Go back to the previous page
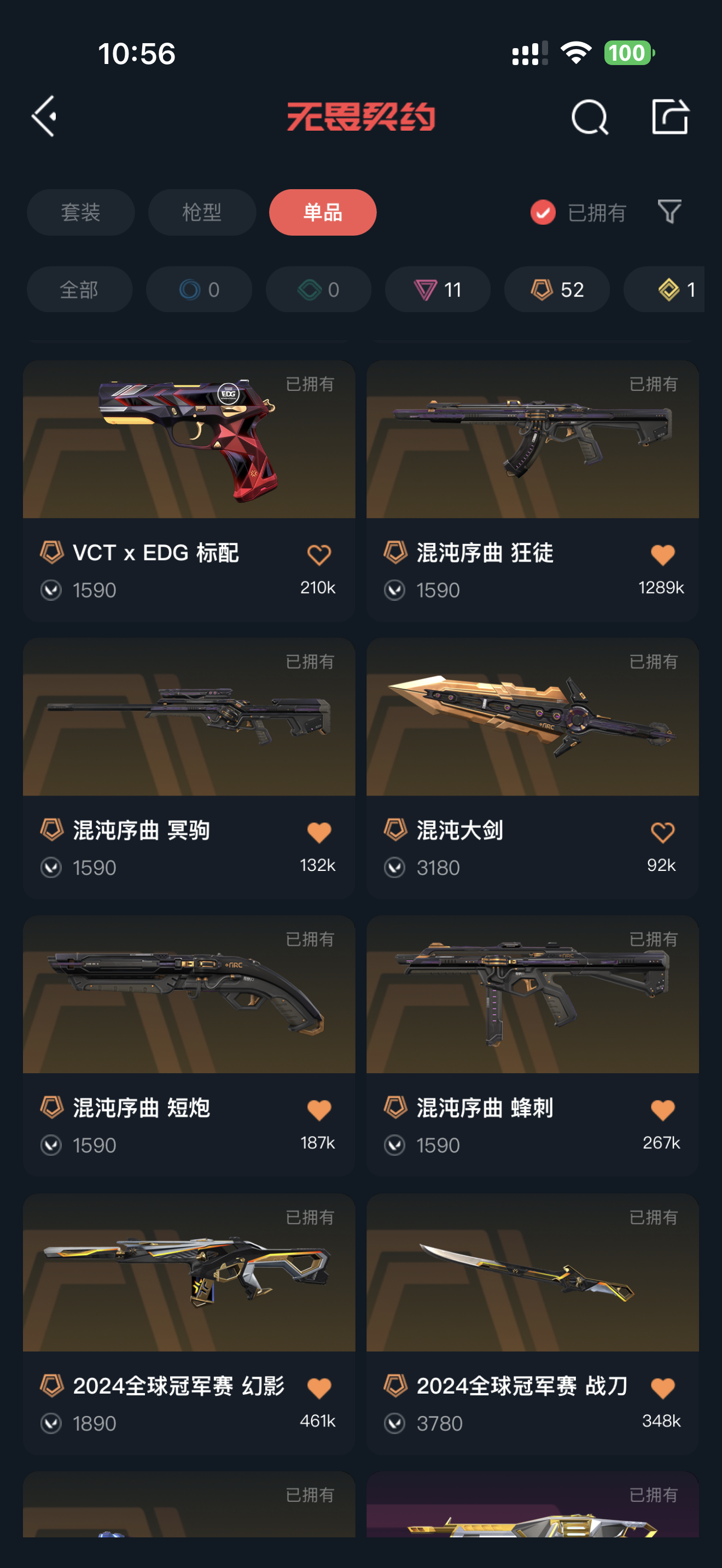 44,116
